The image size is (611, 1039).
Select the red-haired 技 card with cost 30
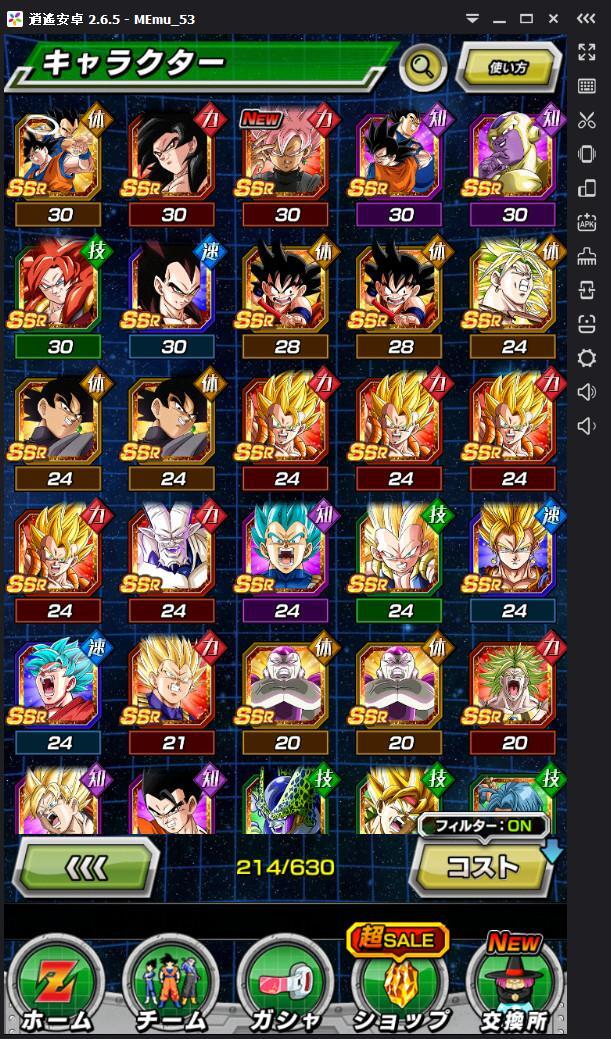[x=59, y=284]
